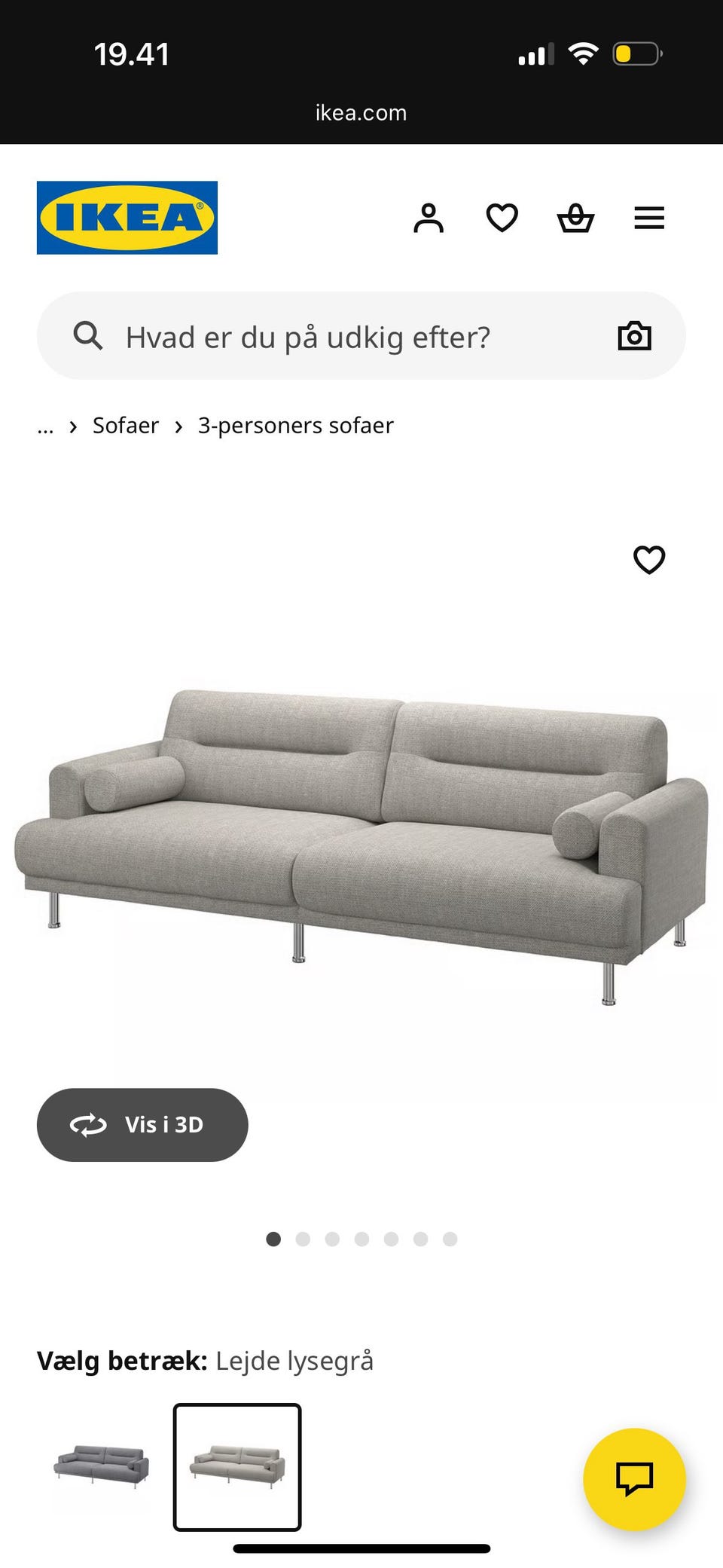Open the 3-personers sofaer category
This screenshot has height=1568, width=723.
coord(294,425)
